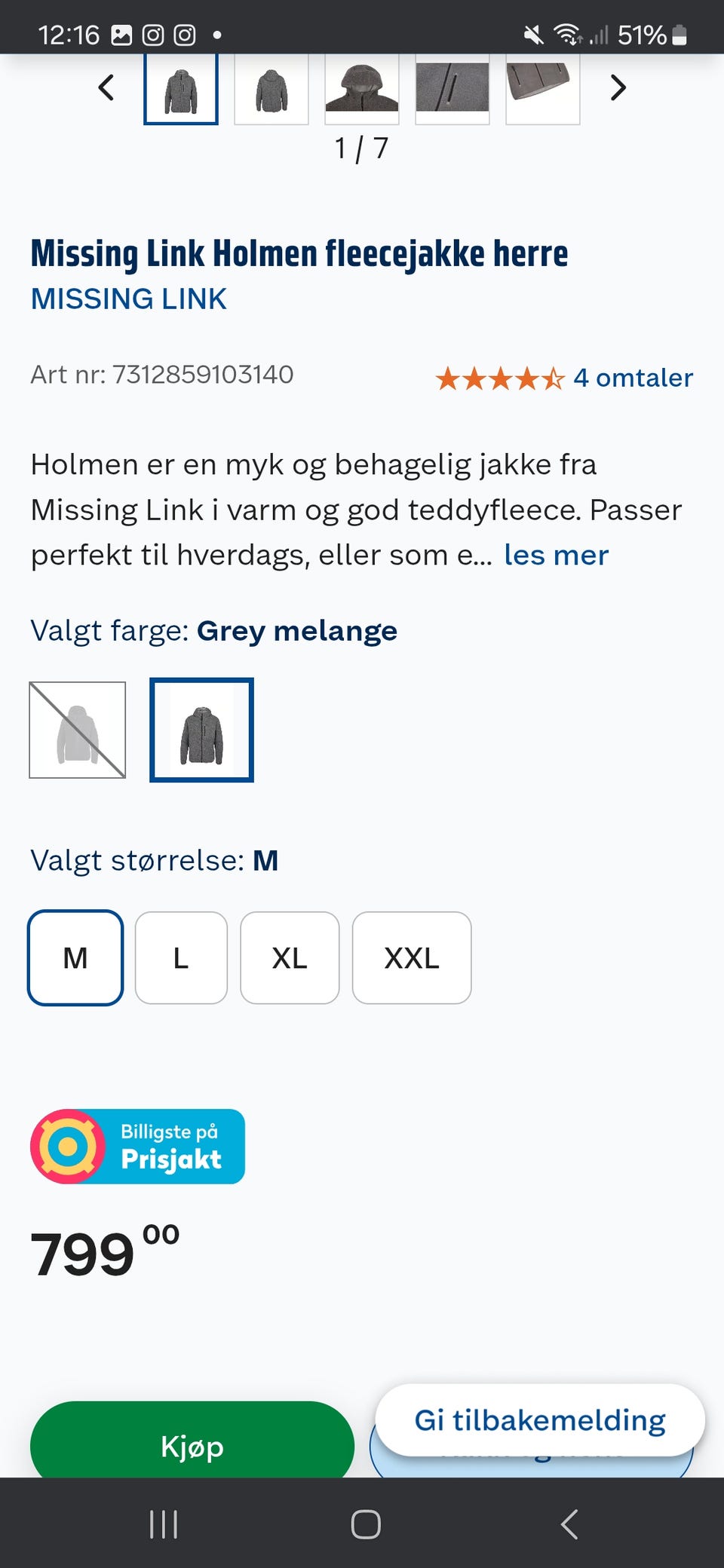
Task: Expand the description with les mer
Action: pyautogui.click(x=555, y=555)
